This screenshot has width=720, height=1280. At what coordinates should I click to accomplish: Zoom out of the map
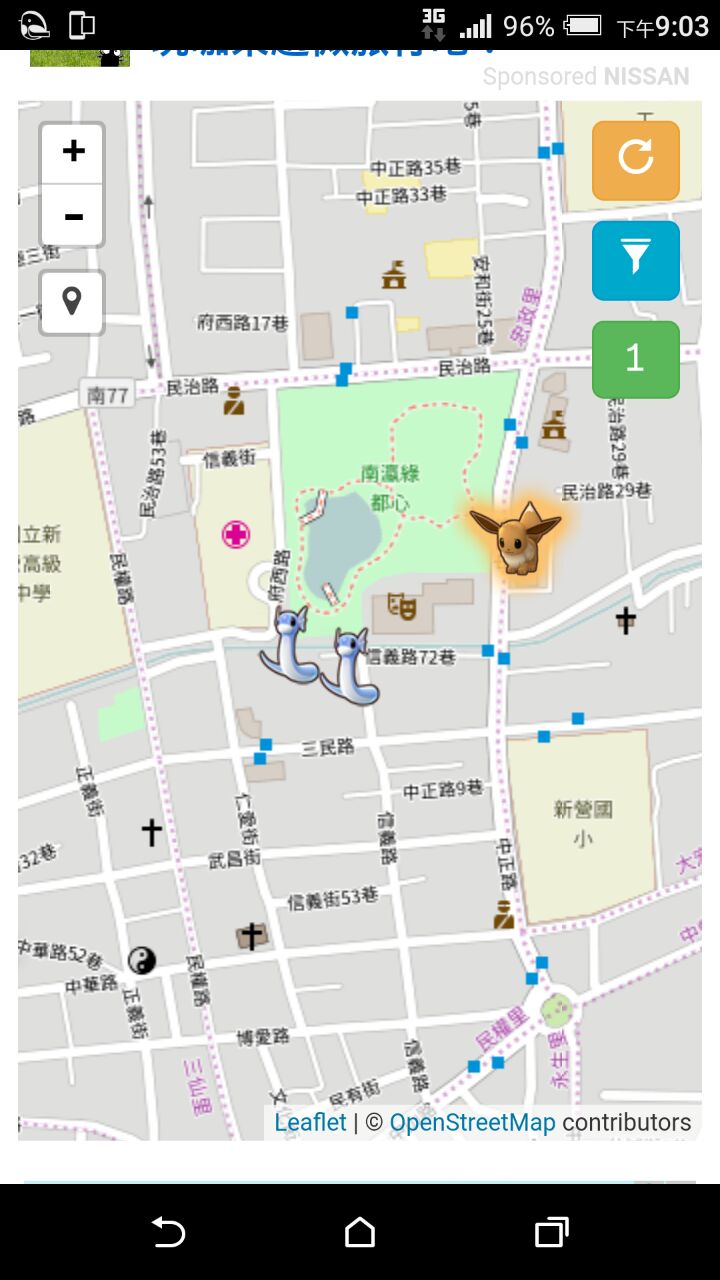point(72,215)
